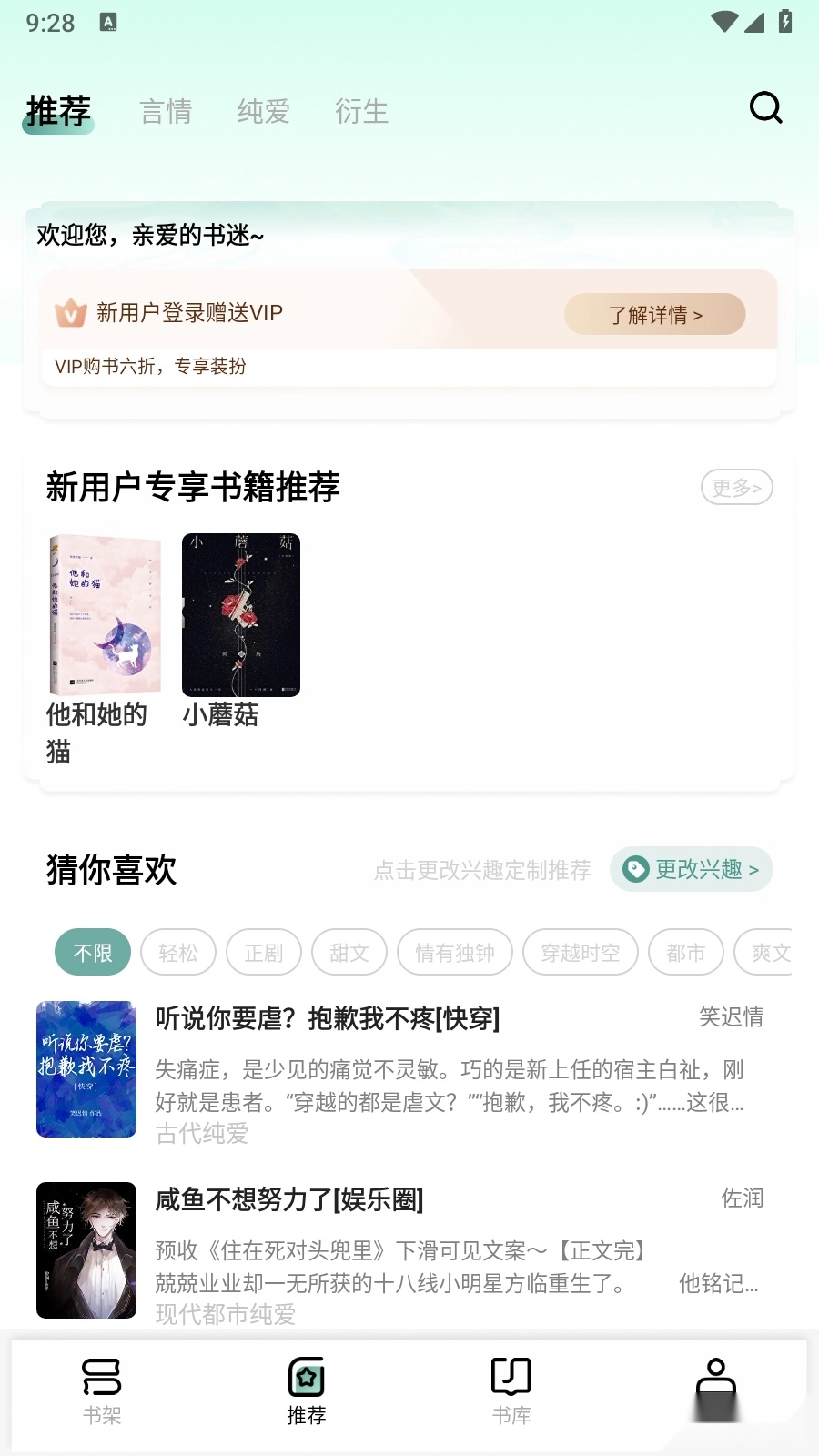This screenshot has height=1456, width=819.
Task: Open the search icon at the top right
Action: [x=765, y=107]
